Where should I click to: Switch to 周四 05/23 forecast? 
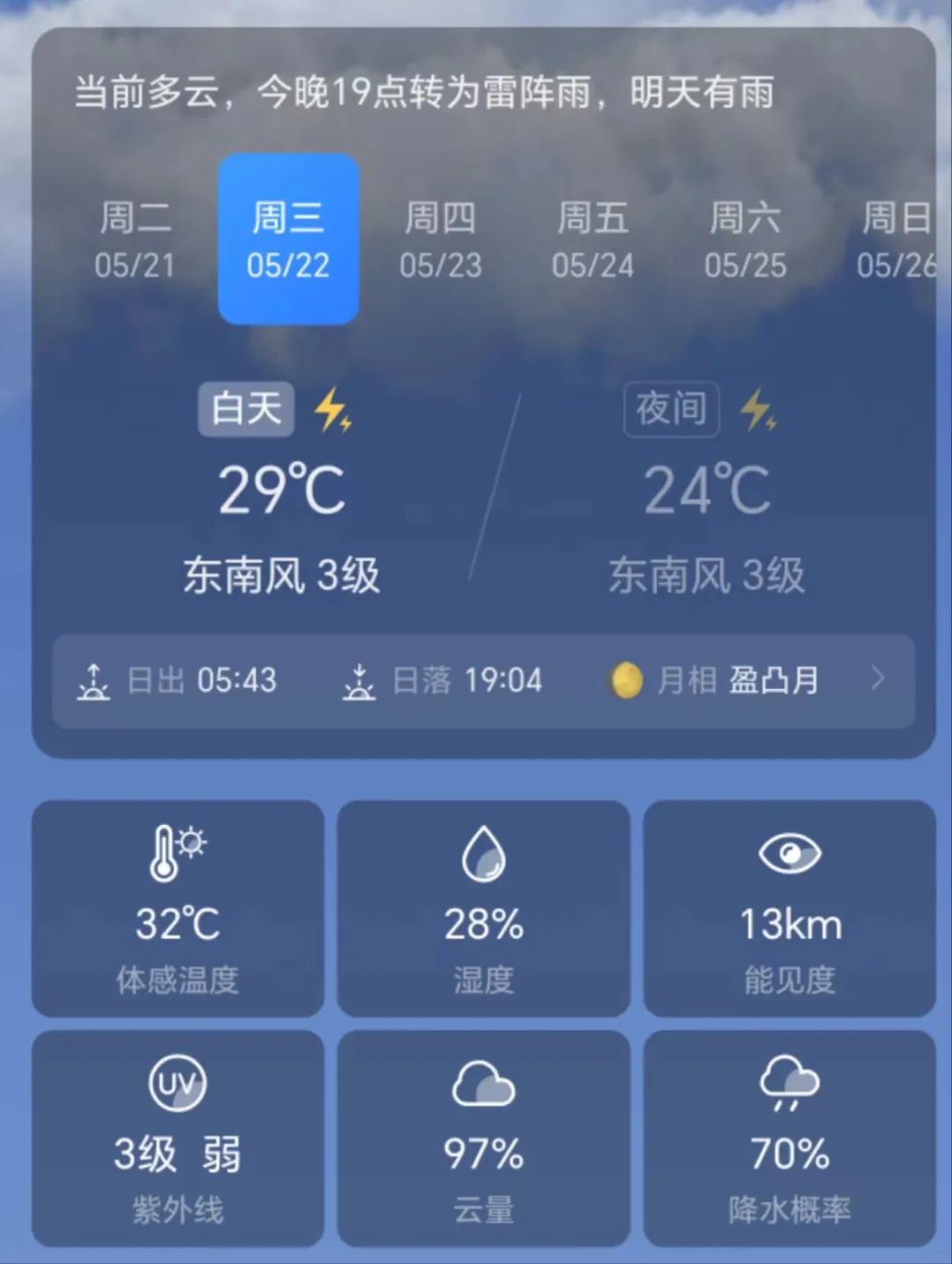441,240
